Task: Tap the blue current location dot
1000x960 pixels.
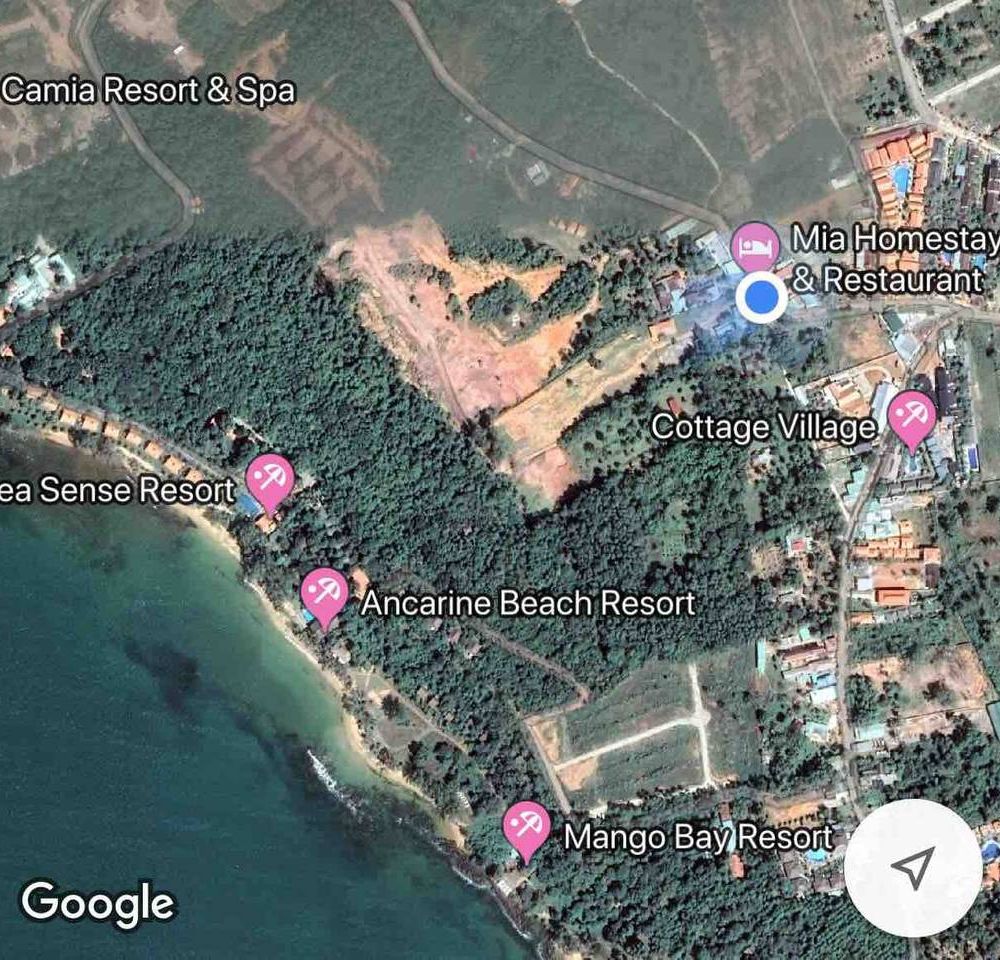Action: click(x=761, y=296)
